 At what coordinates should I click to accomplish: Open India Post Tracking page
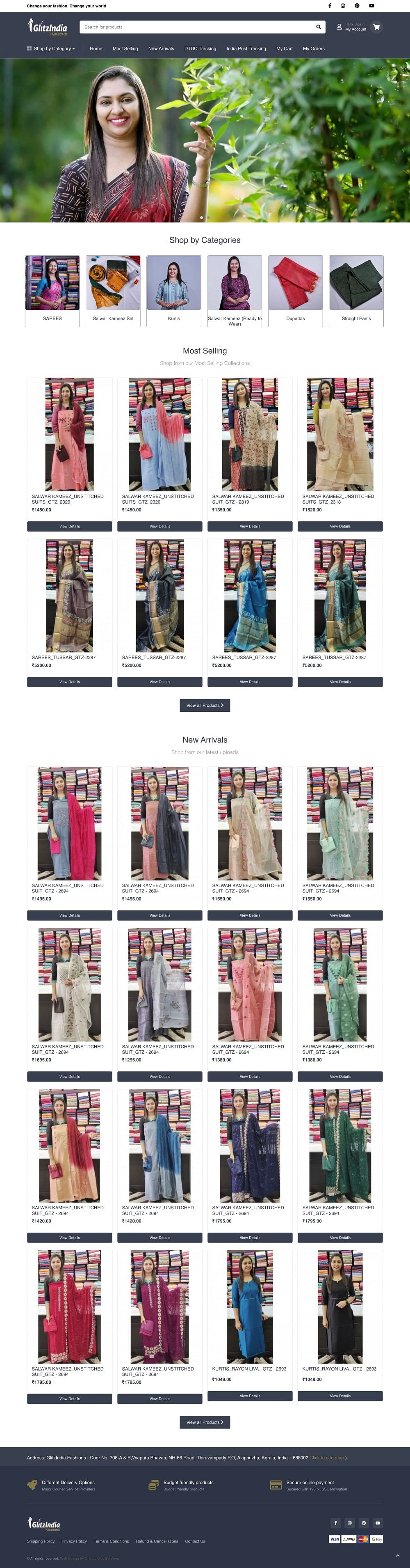[x=246, y=49]
